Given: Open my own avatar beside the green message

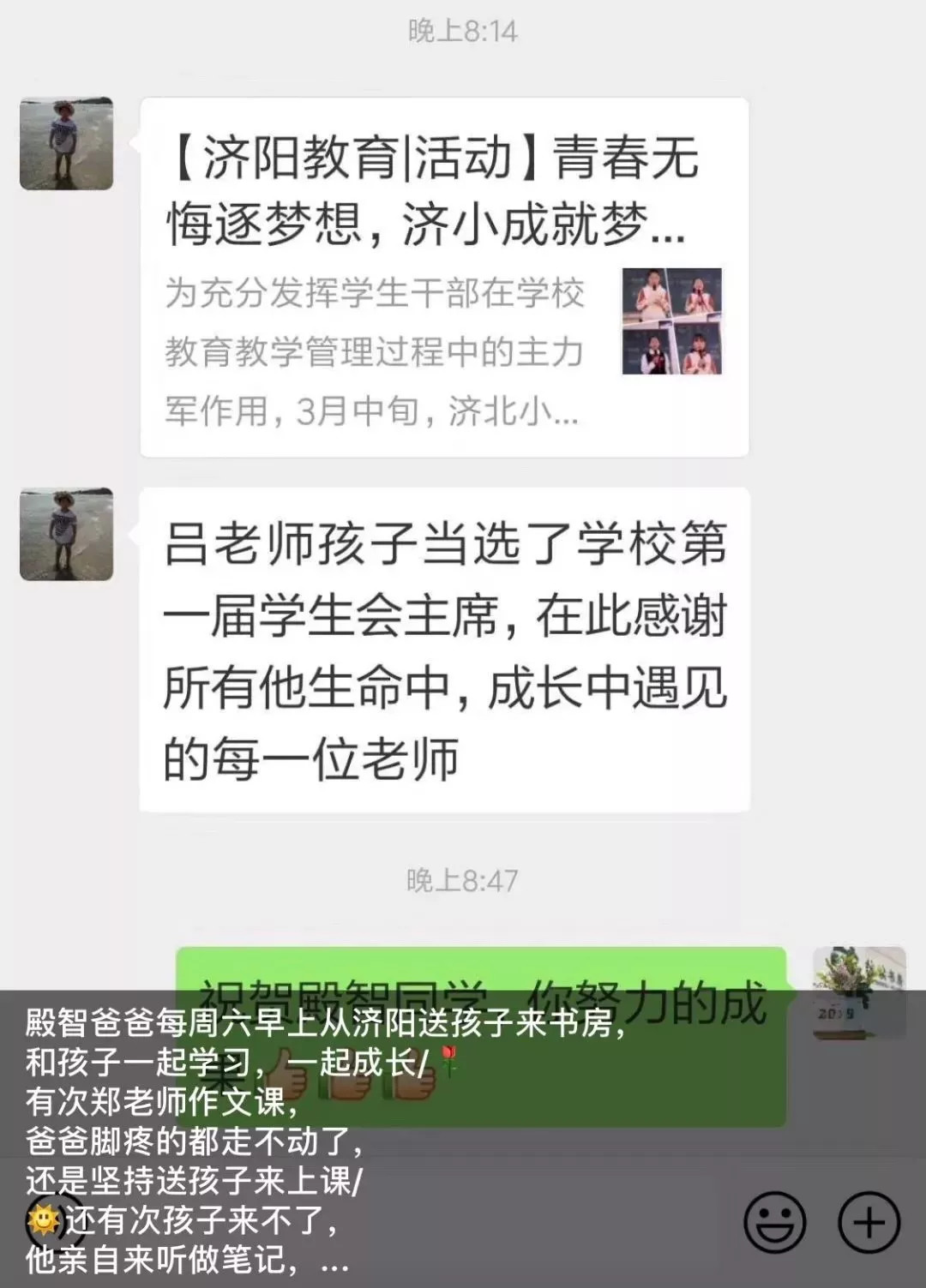Looking at the screenshot, I should tap(858, 993).
